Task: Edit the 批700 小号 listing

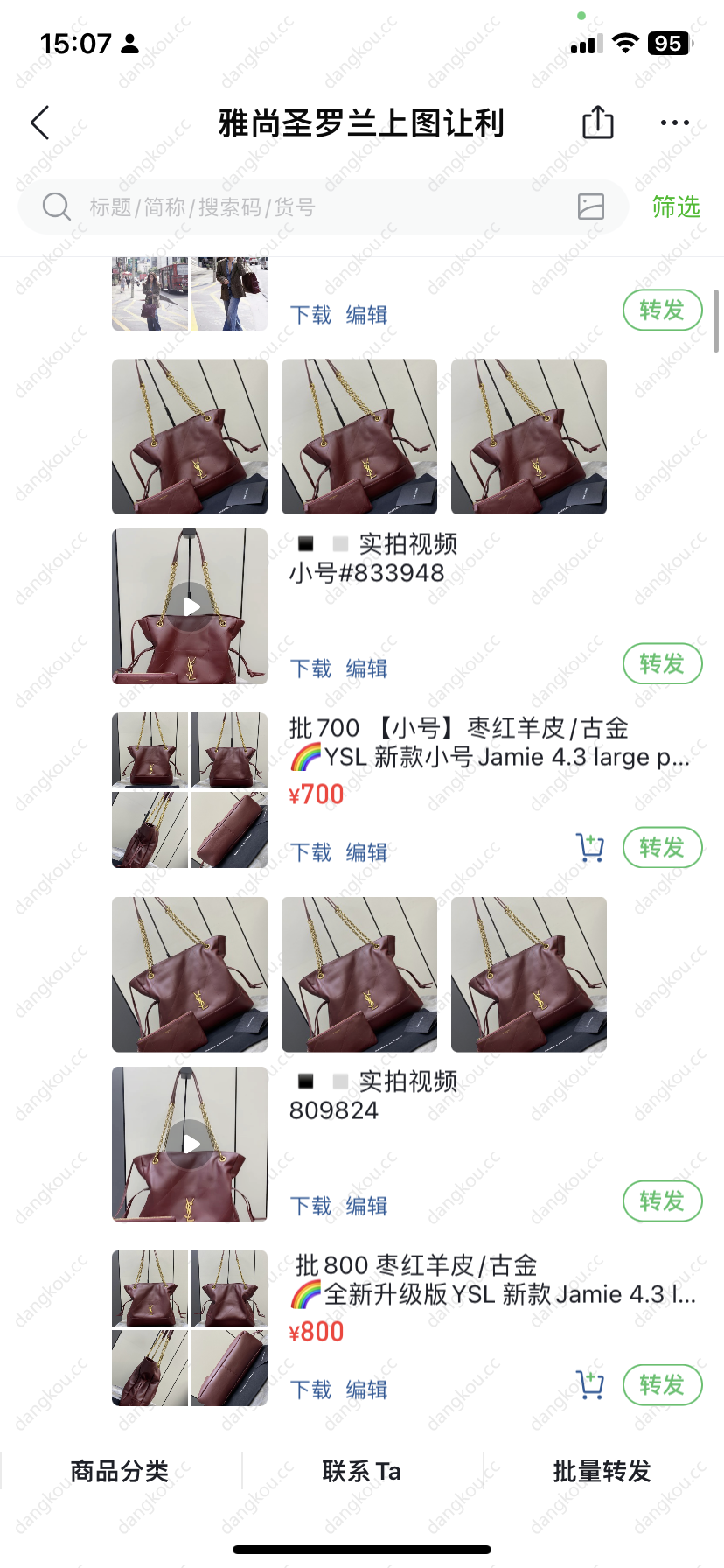Action: [366, 852]
